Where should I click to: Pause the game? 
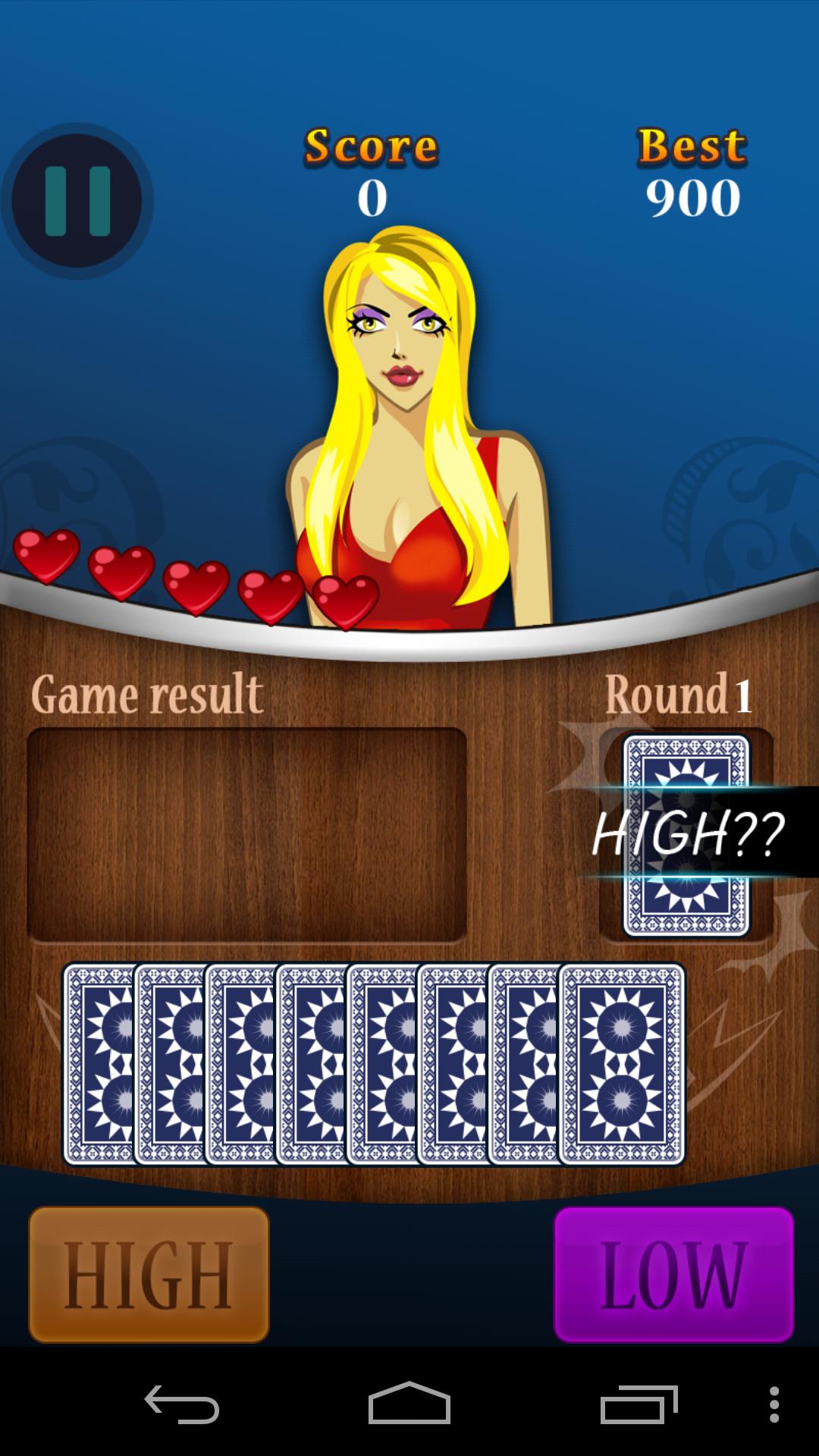point(77,201)
